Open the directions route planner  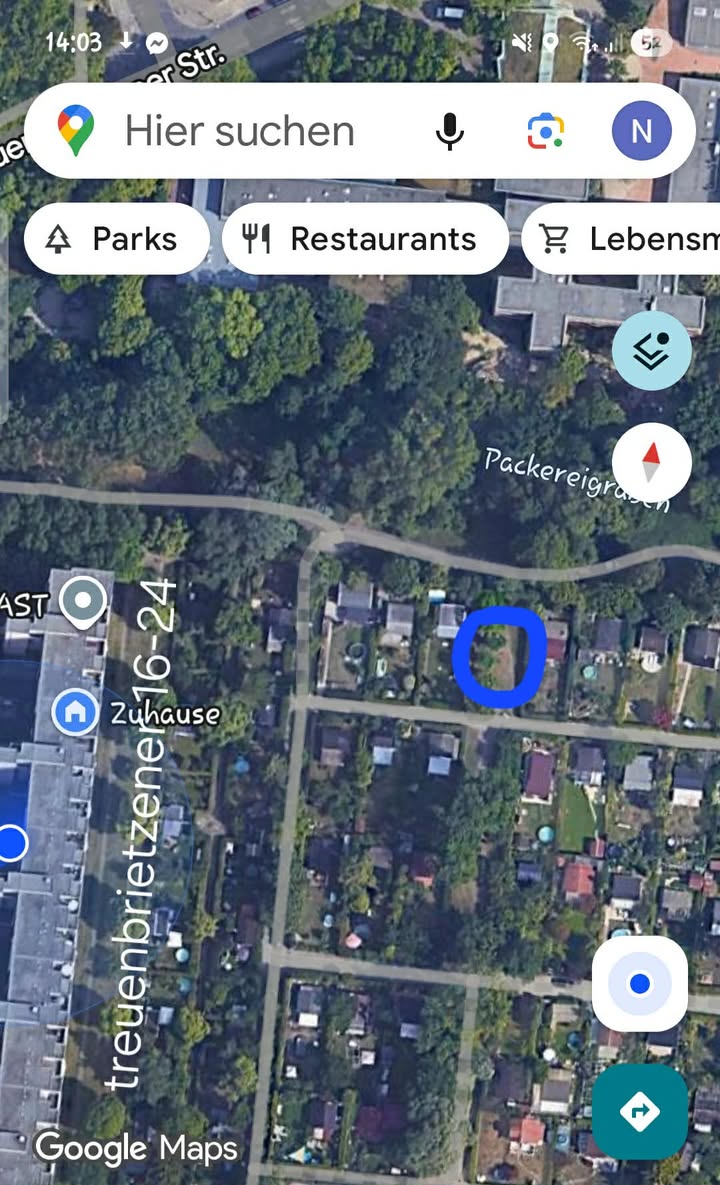(x=640, y=1111)
